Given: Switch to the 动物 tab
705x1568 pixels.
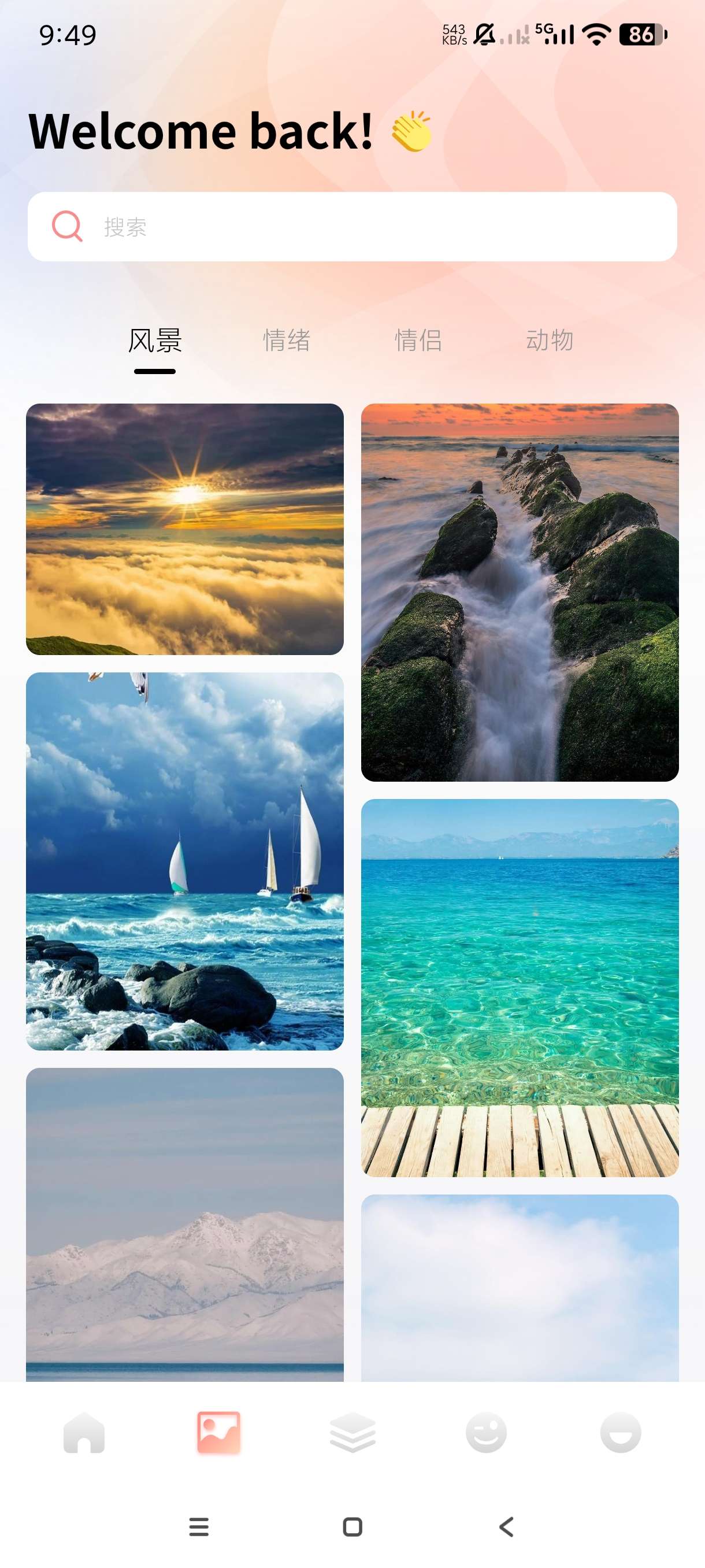Looking at the screenshot, I should 550,341.
